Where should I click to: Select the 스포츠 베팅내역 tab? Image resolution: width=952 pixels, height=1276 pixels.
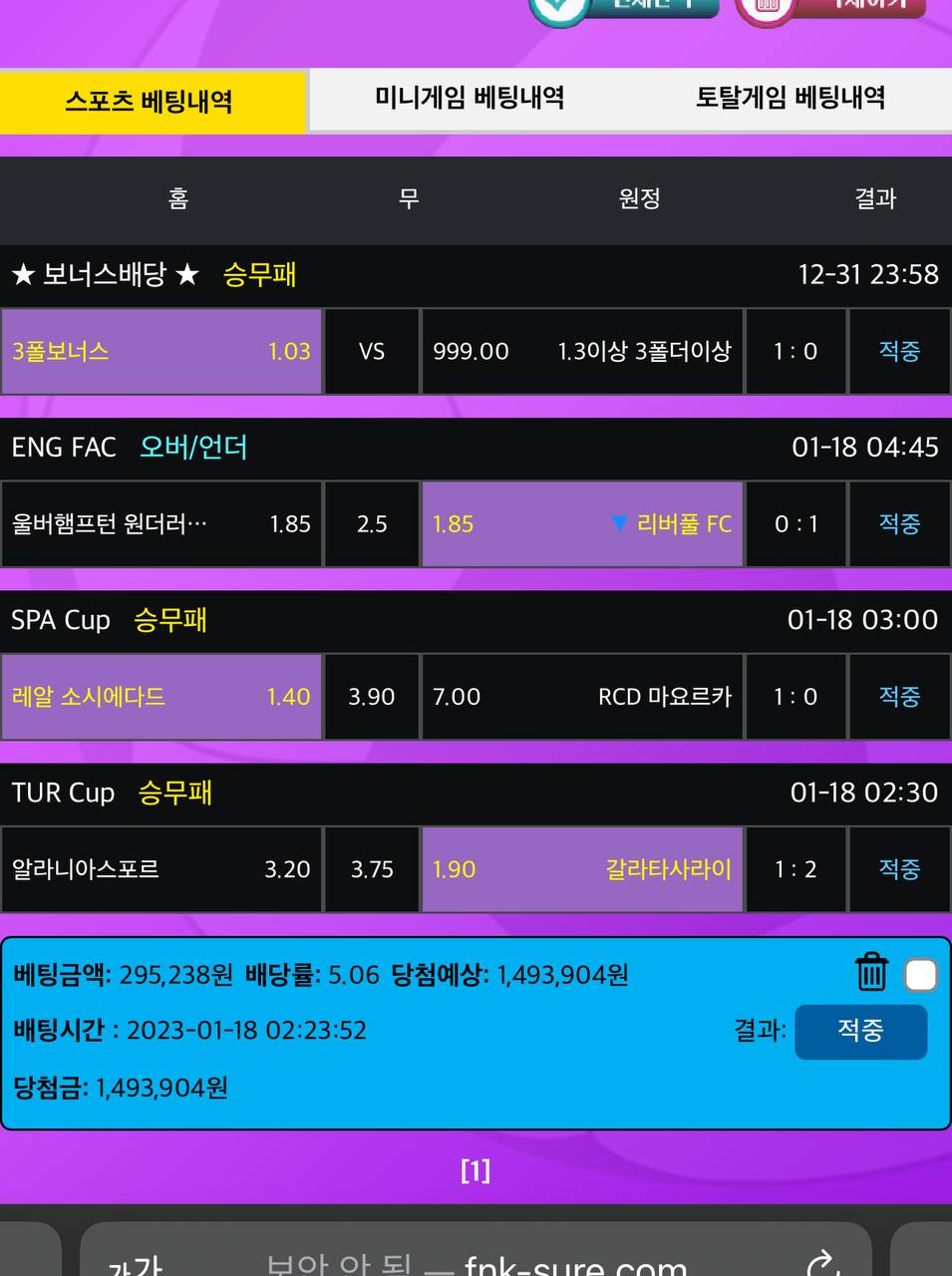pos(150,101)
